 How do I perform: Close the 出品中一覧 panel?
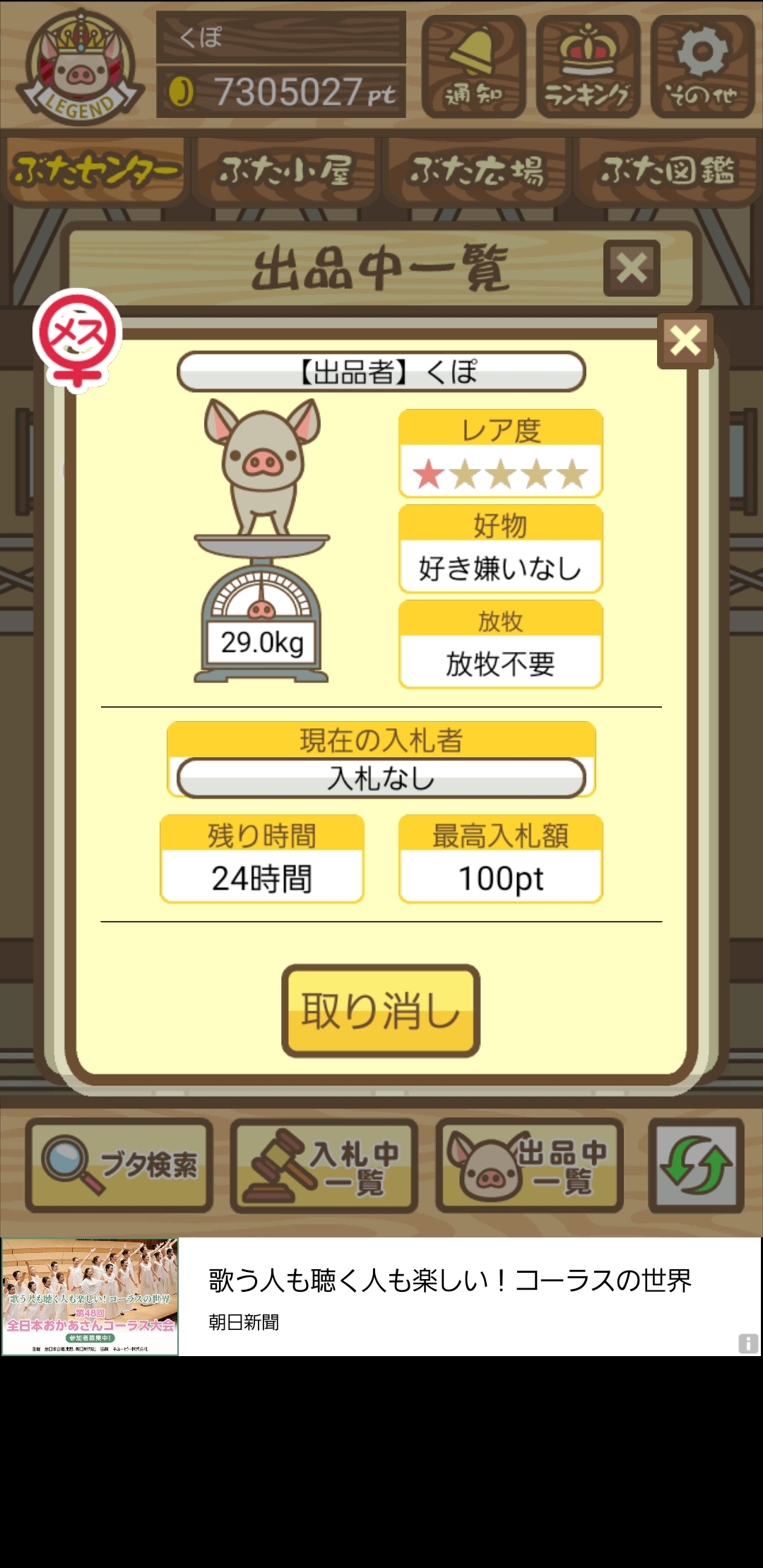[x=632, y=268]
